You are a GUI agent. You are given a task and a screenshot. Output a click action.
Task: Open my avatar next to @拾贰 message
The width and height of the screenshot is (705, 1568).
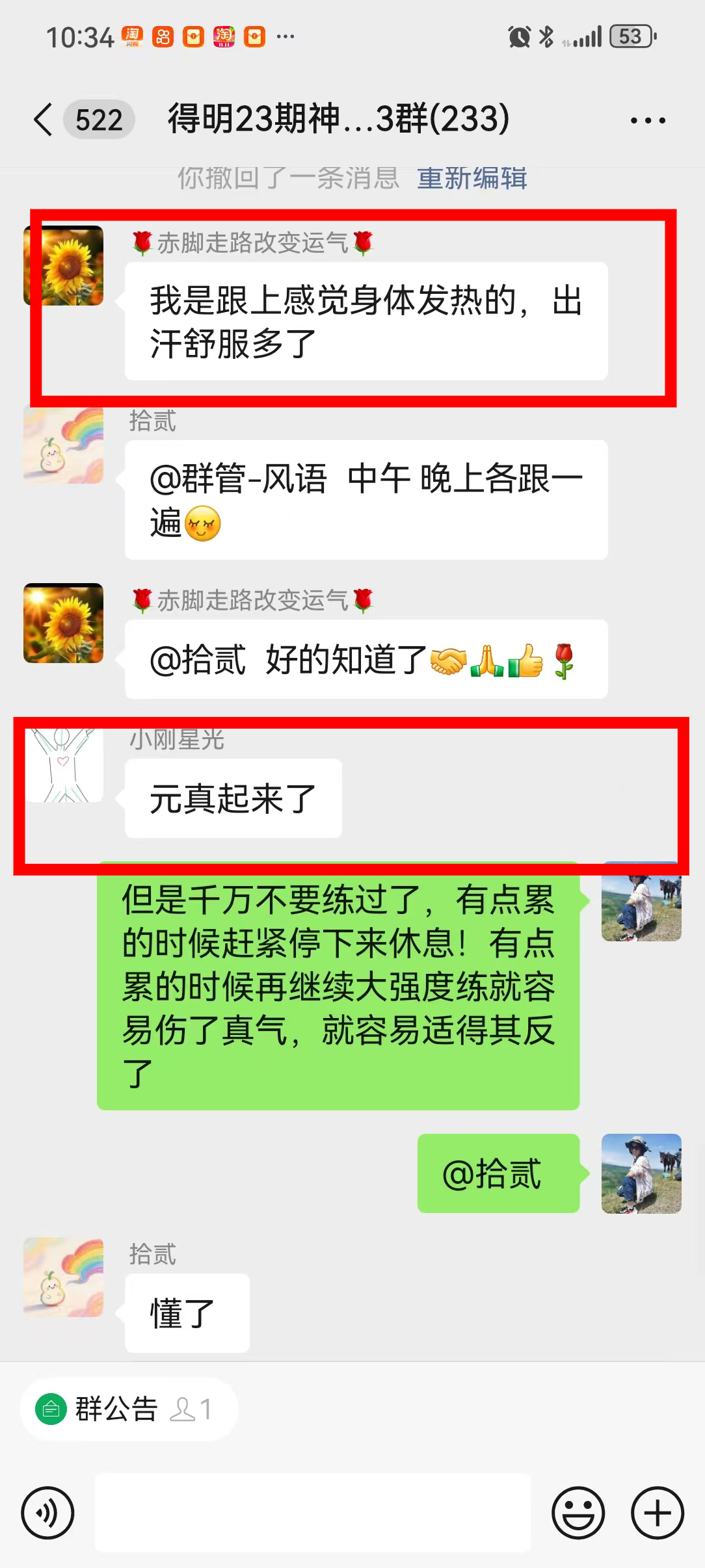coord(641,1173)
